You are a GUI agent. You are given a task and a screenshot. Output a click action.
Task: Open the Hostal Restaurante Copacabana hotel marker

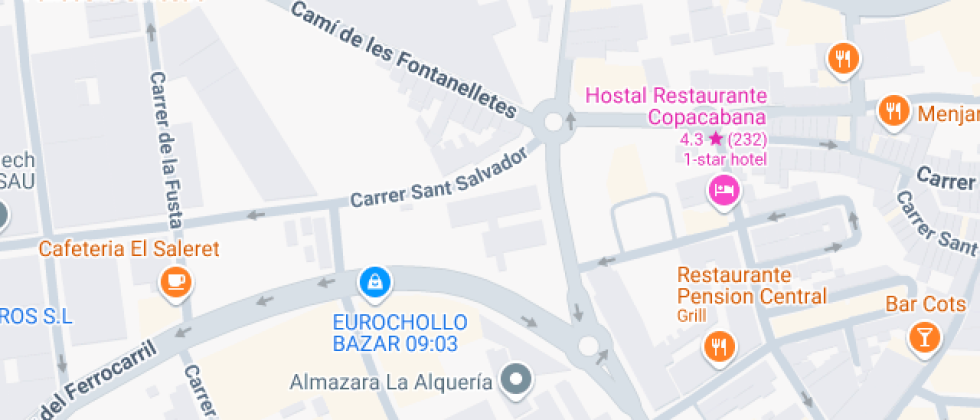(723, 189)
